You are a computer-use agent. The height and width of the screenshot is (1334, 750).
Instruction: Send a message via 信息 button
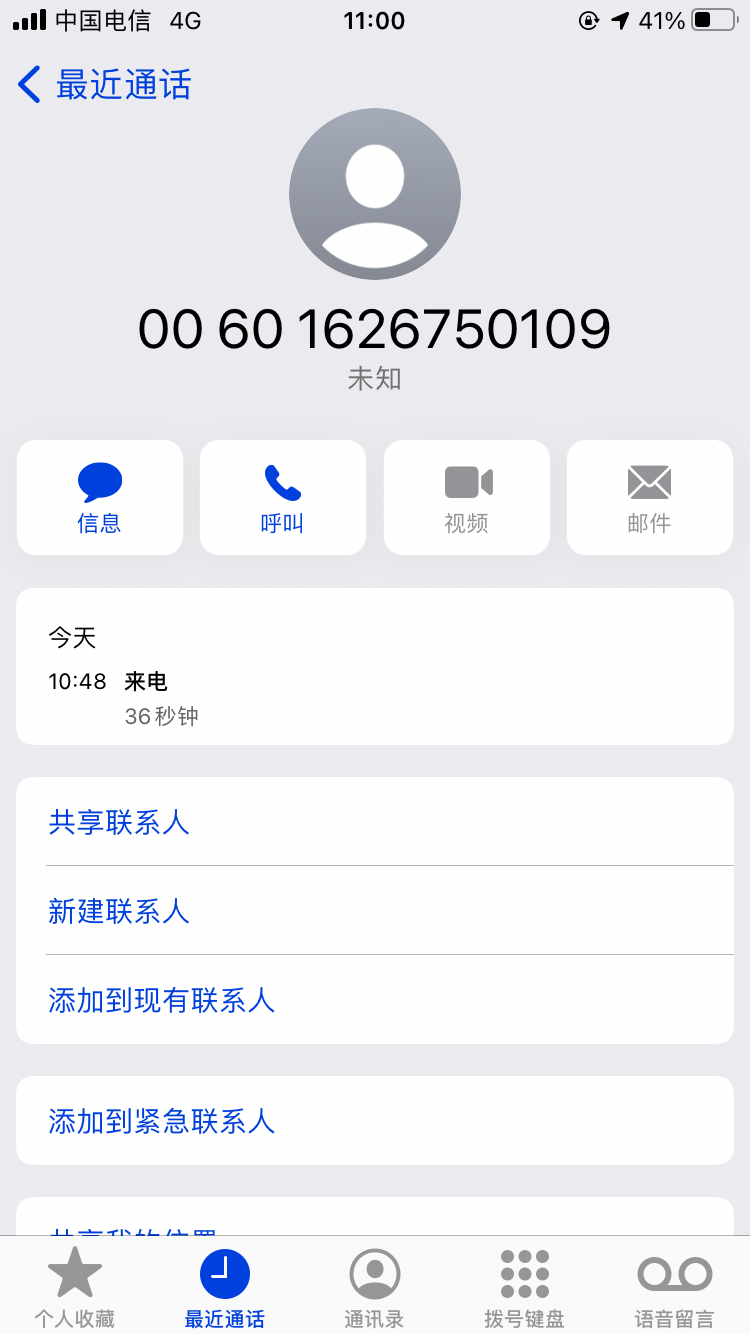(x=100, y=497)
